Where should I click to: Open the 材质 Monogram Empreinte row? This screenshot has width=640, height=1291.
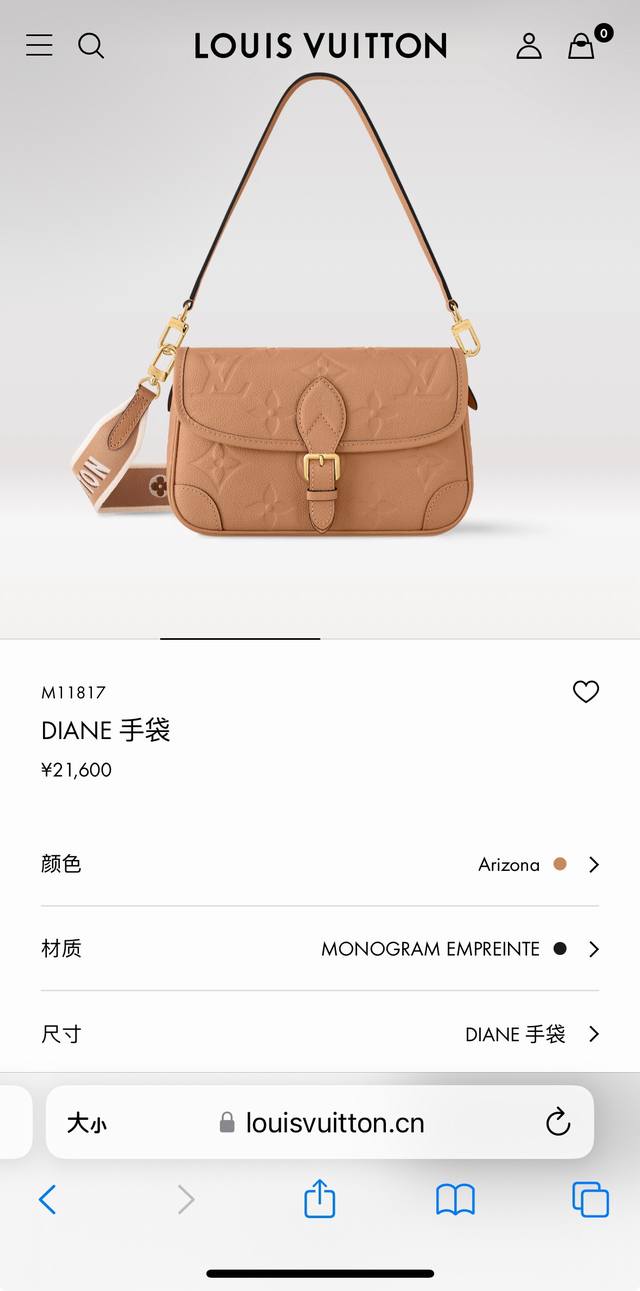click(x=320, y=949)
